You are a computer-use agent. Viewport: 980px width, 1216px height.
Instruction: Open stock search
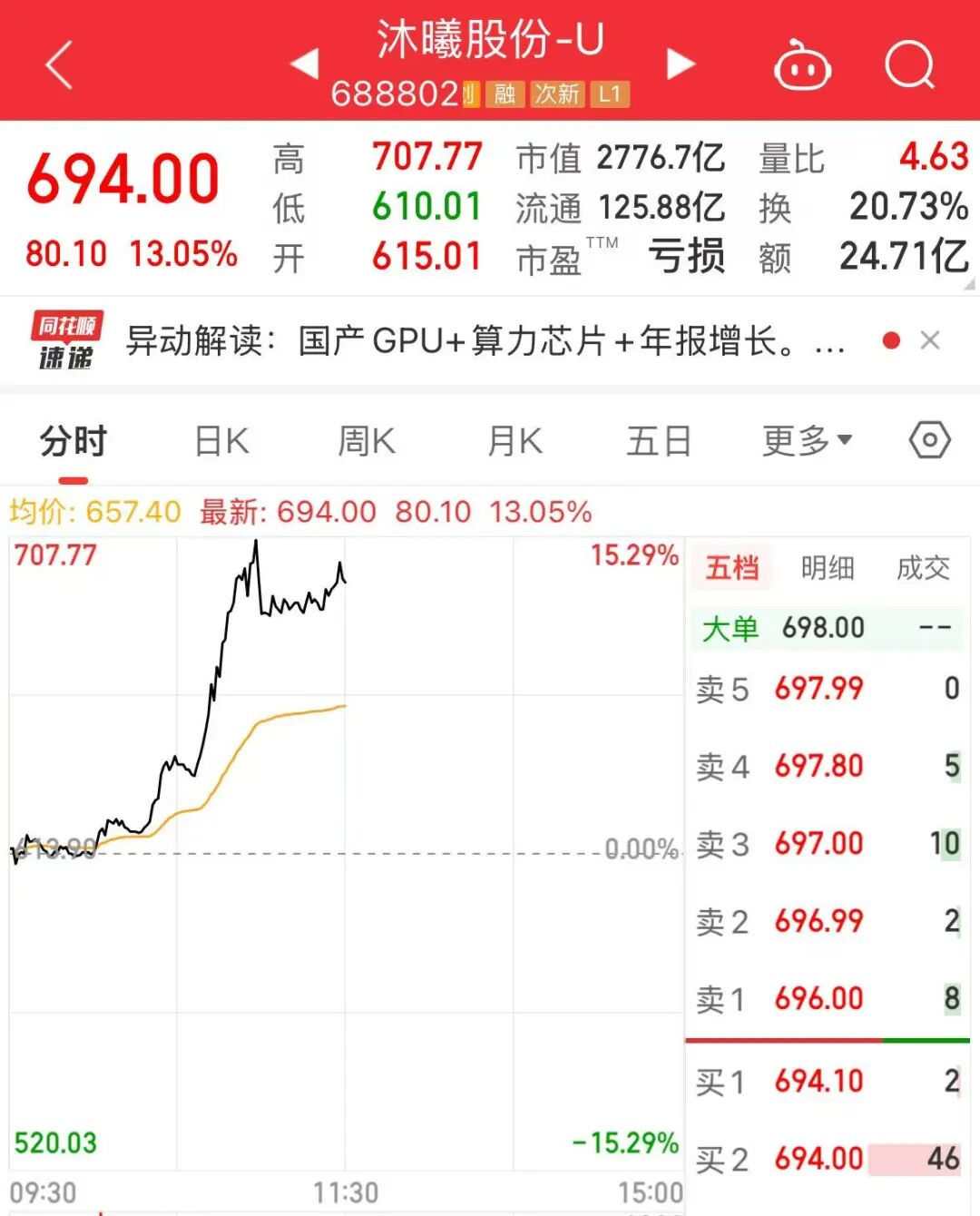click(909, 65)
